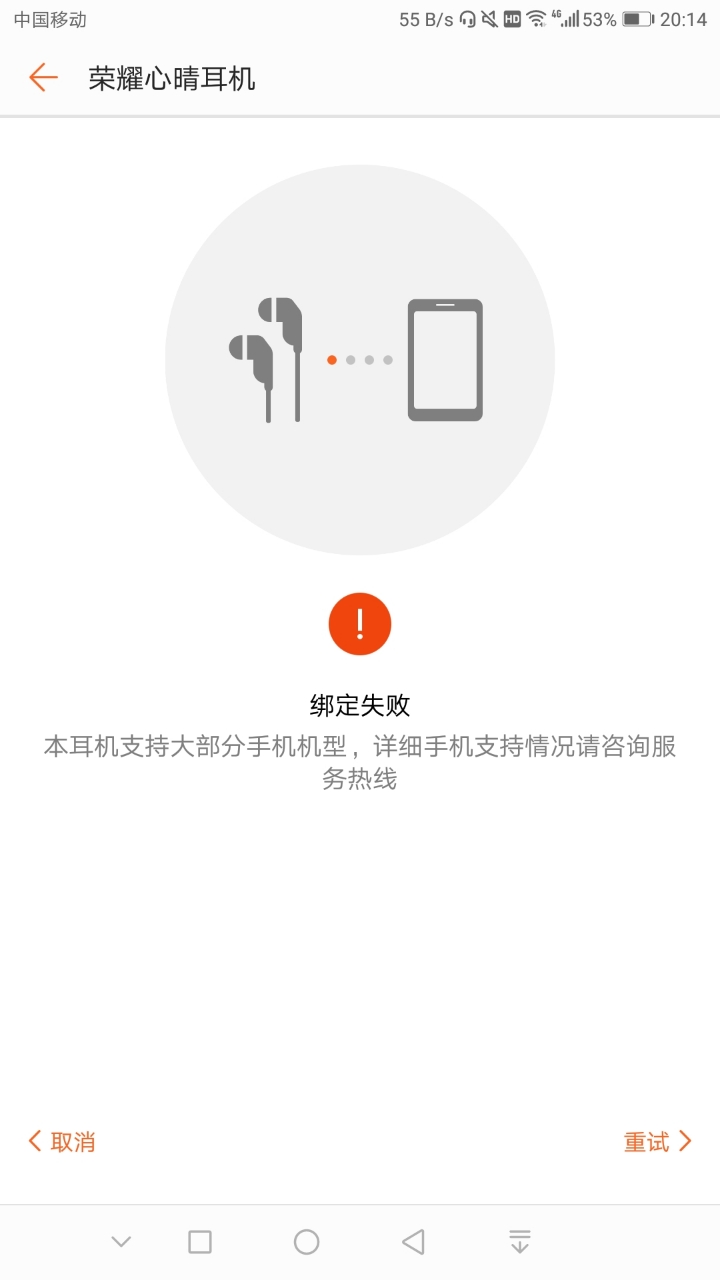Tap 取消 to cancel binding

click(62, 1142)
